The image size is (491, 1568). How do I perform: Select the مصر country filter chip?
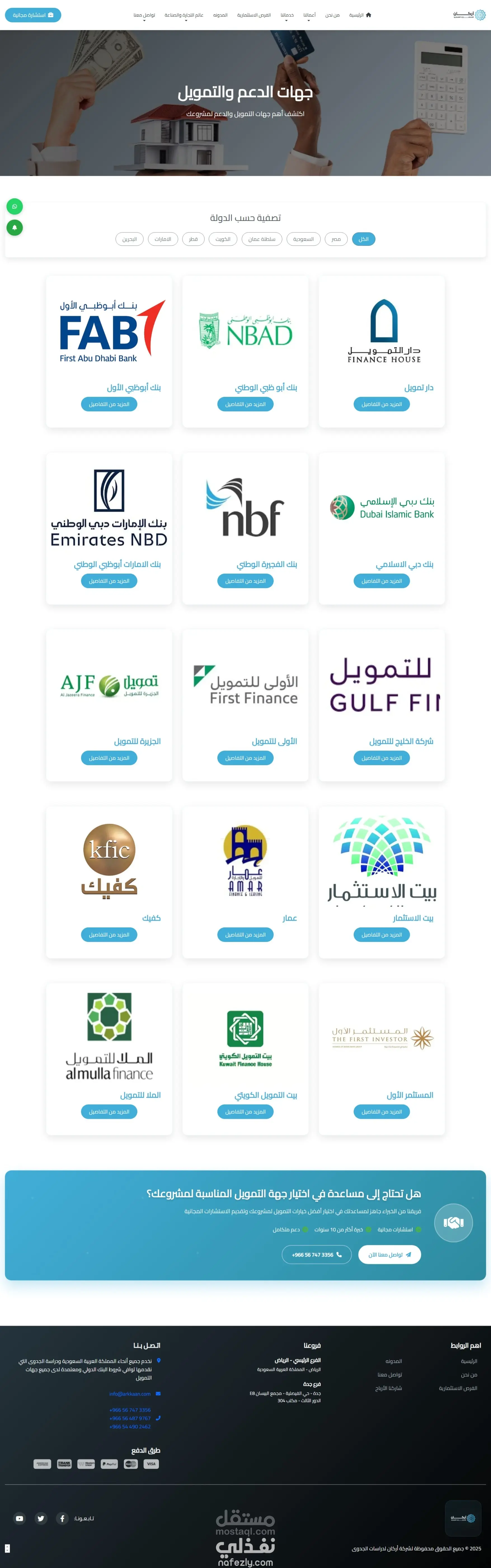(336, 239)
